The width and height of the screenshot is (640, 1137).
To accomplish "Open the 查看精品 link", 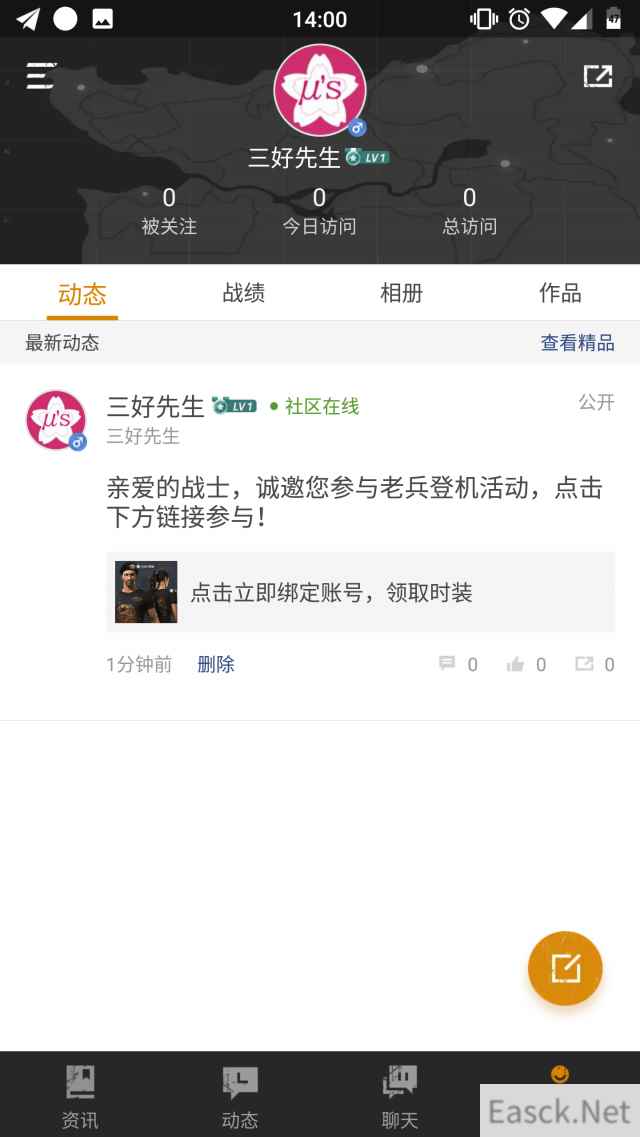I will [x=577, y=343].
